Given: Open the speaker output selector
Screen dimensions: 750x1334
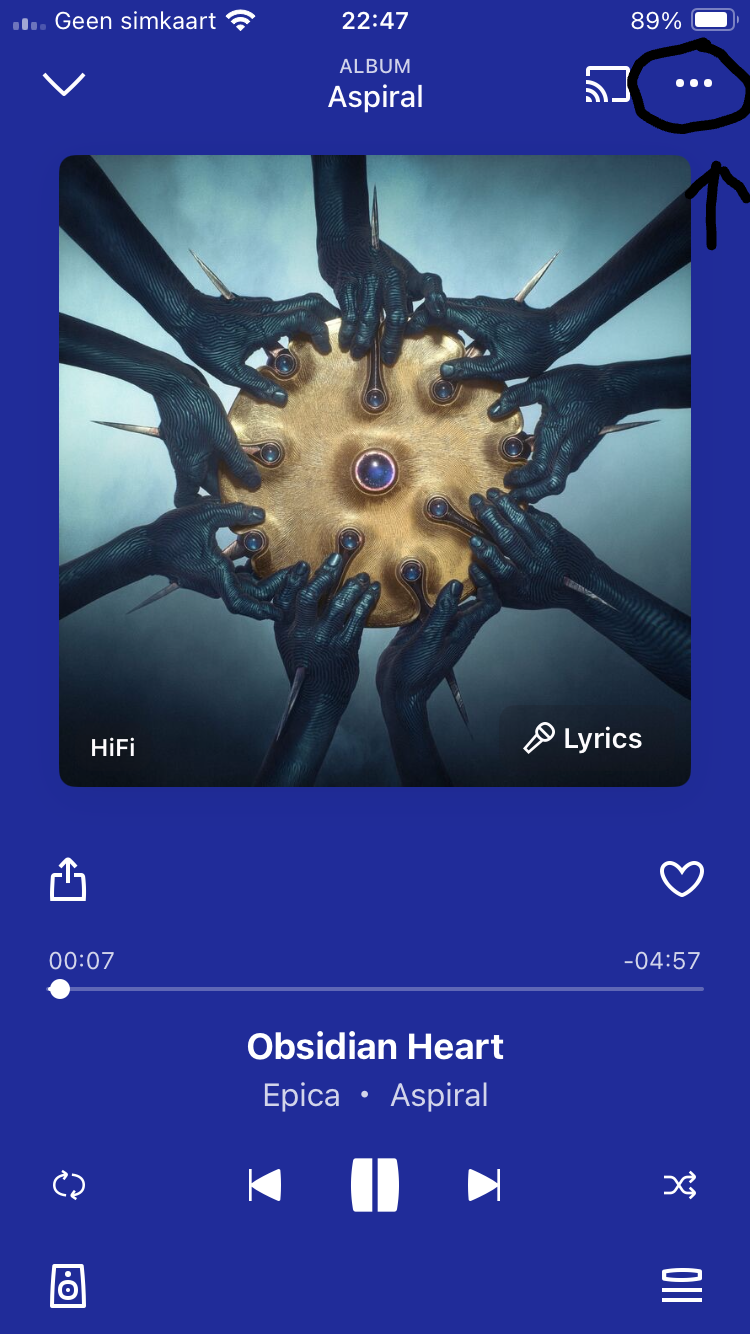Looking at the screenshot, I should (x=68, y=1286).
